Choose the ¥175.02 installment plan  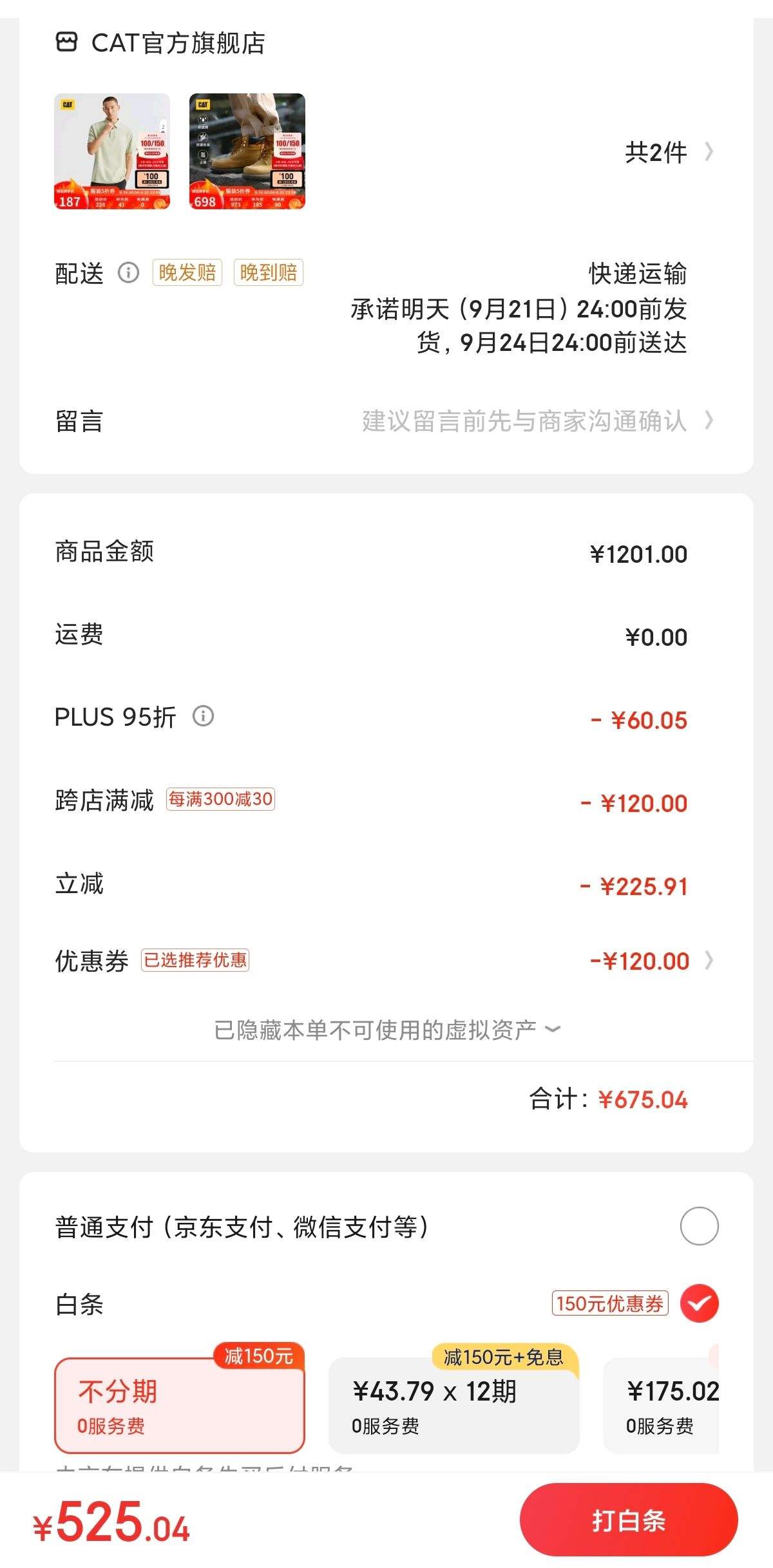point(661,1406)
